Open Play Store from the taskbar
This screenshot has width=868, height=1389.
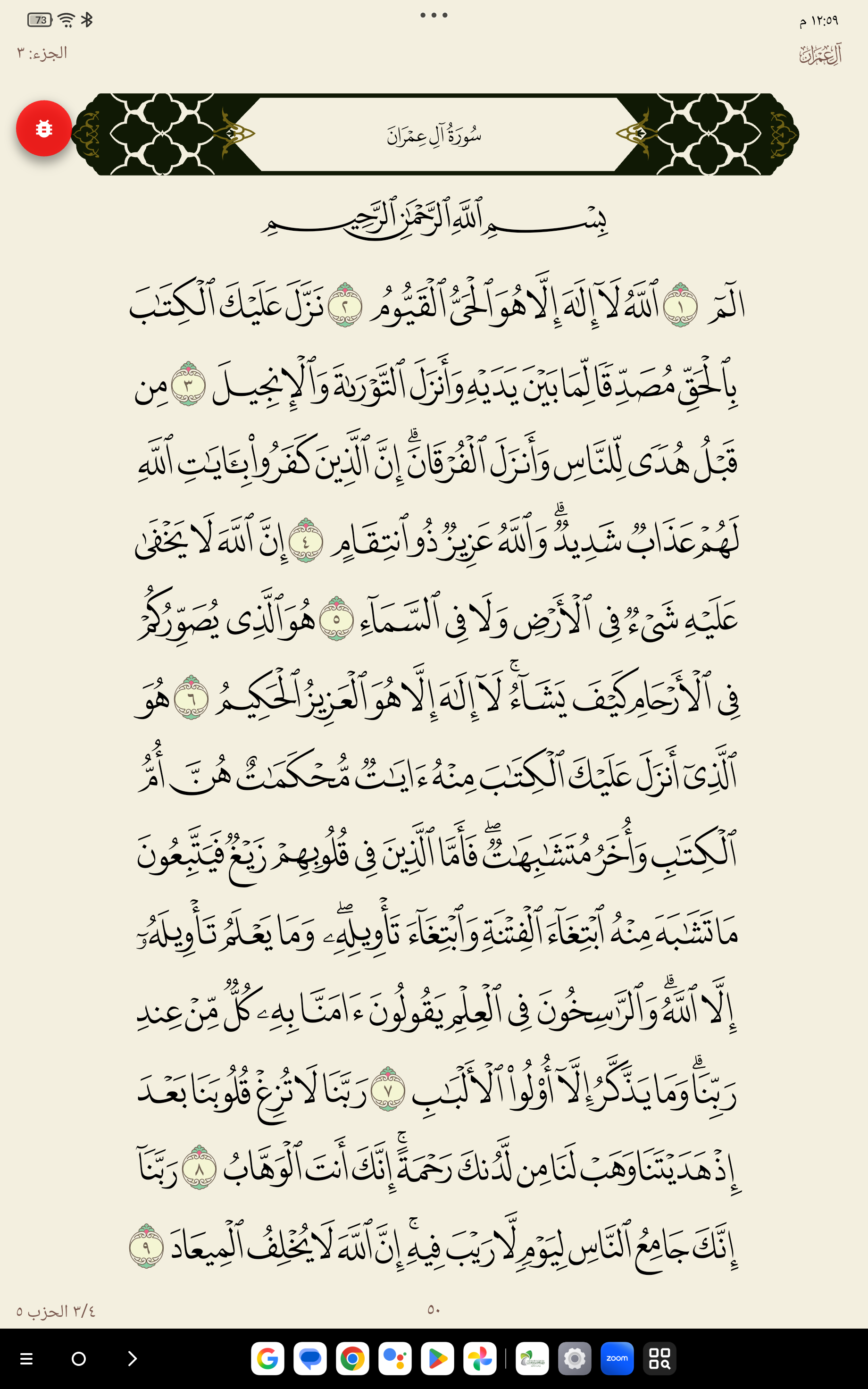click(437, 1358)
